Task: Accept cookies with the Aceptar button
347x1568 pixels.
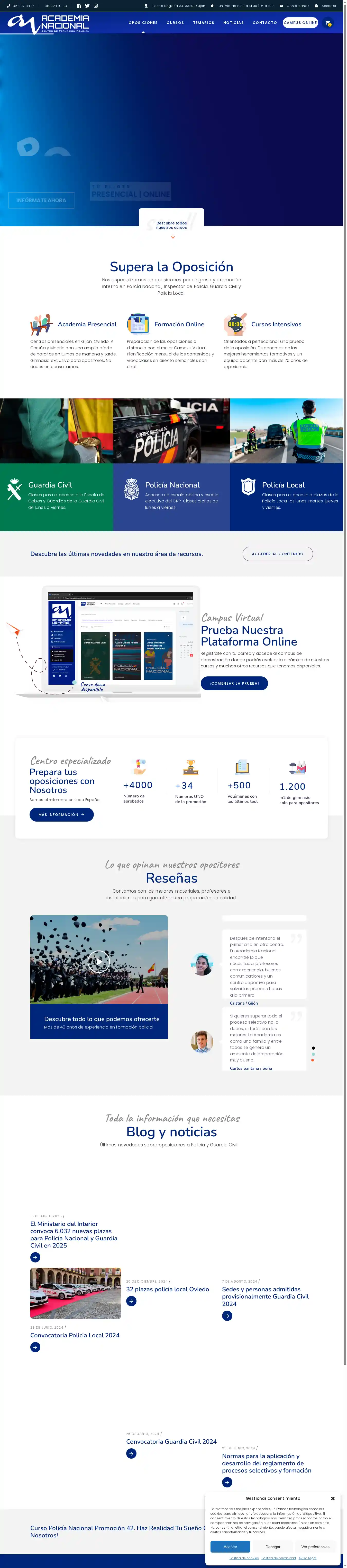Action: pyautogui.click(x=230, y=1547)
